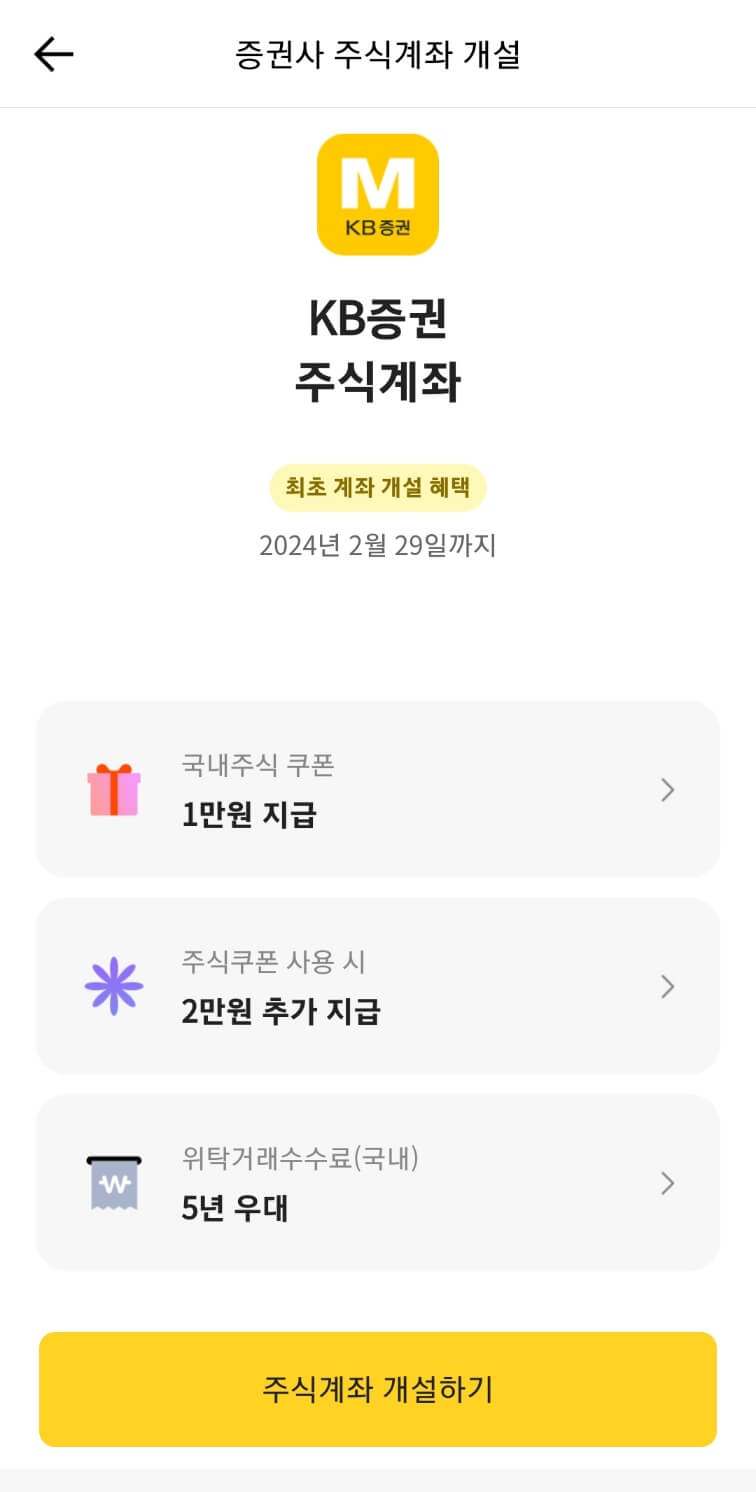
Task: Click the 최초 계좌 개설 혜택 badge
Action: (378, 487)
